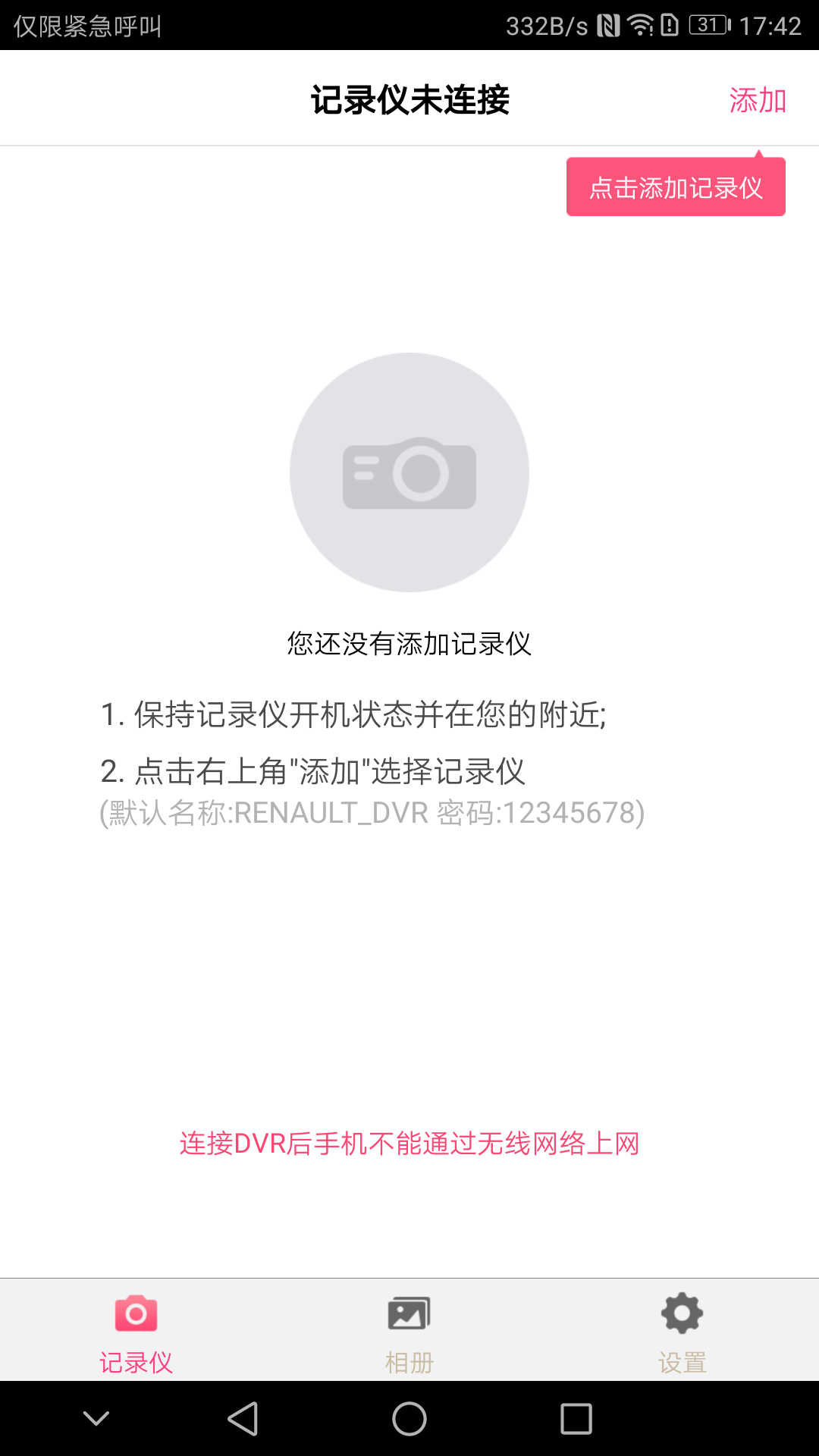This screenshot has width=819, height=1456.
Task: Switch to the 记录仪 tab
Action: 136,1332
